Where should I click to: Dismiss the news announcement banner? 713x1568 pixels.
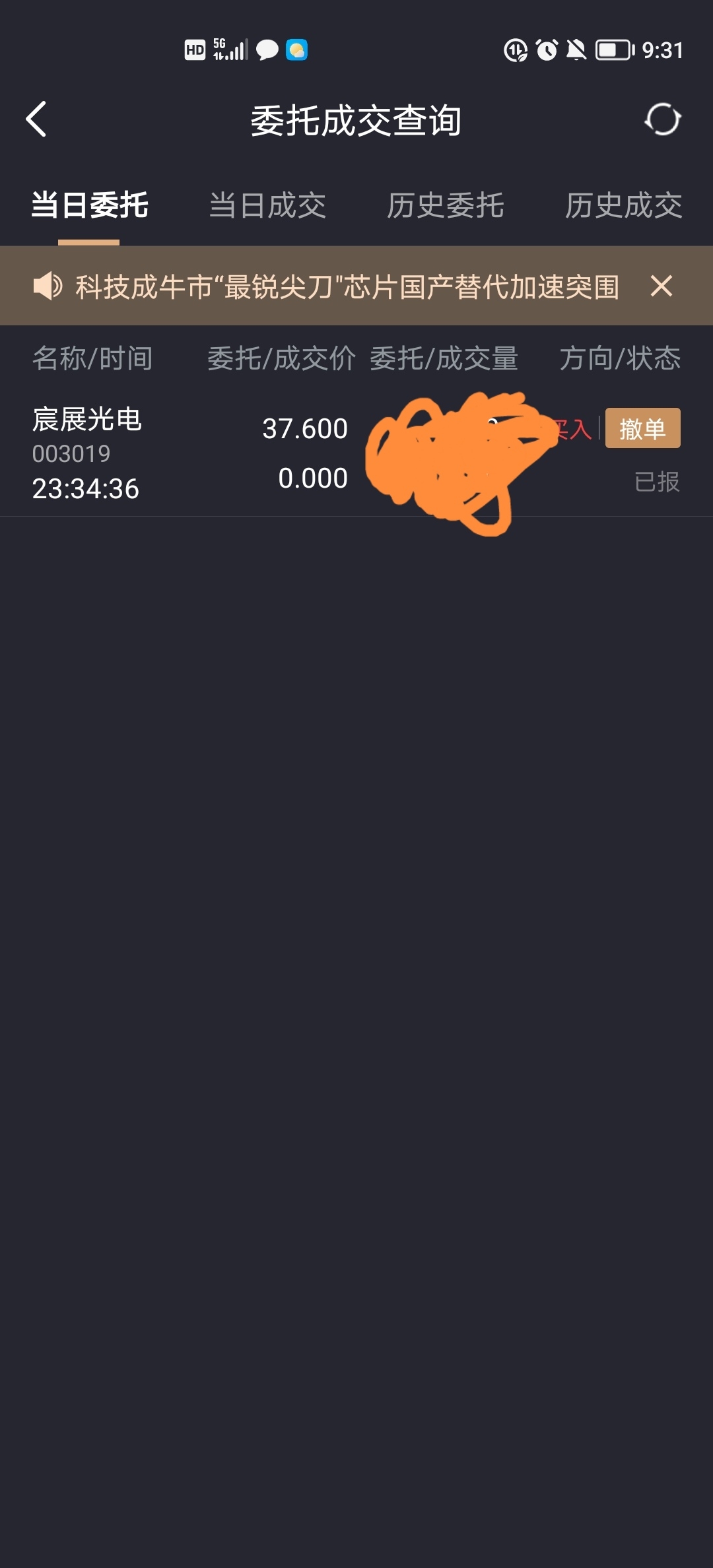661,286
